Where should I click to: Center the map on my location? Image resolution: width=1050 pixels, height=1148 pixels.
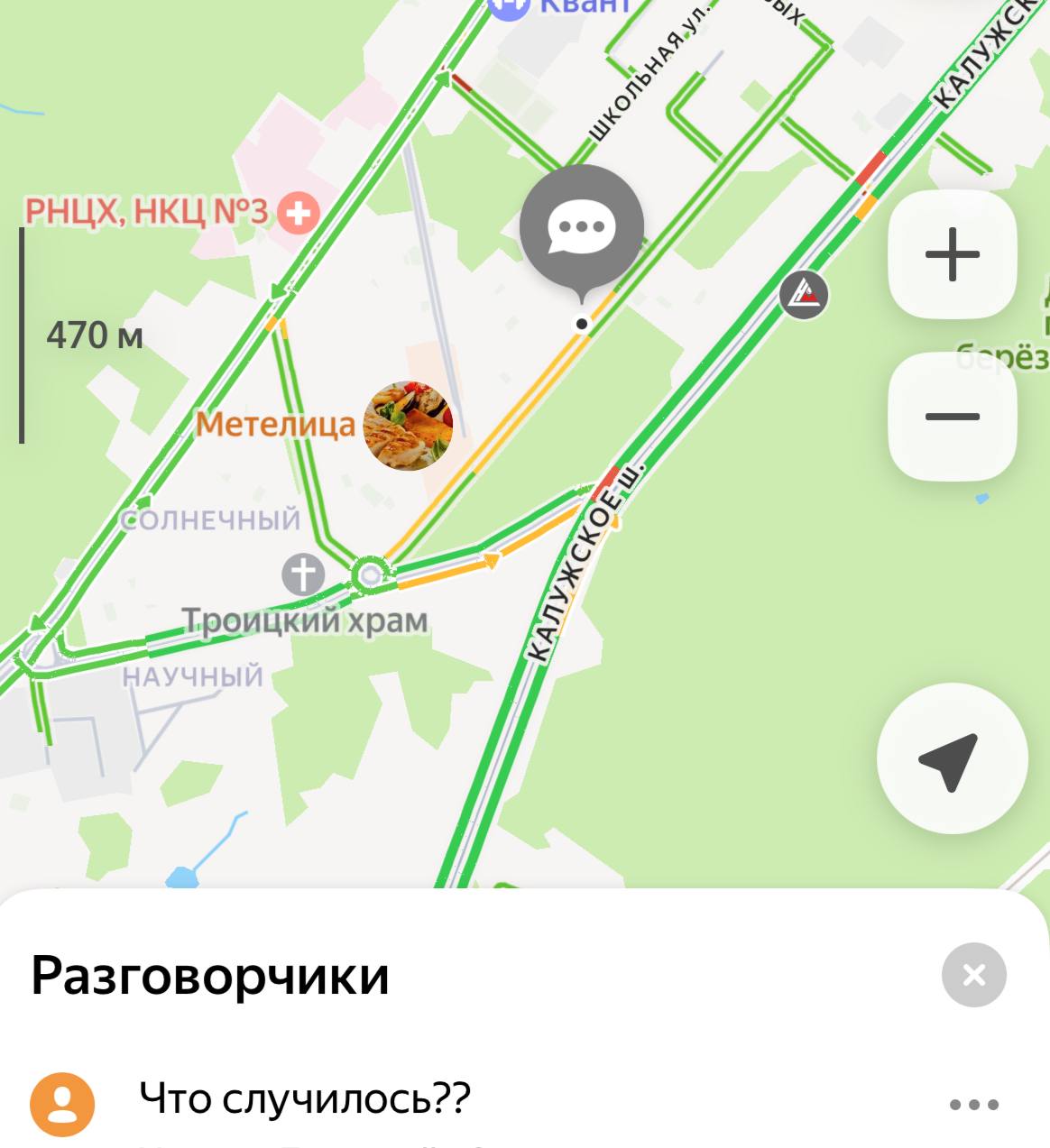tap(951, 760)
